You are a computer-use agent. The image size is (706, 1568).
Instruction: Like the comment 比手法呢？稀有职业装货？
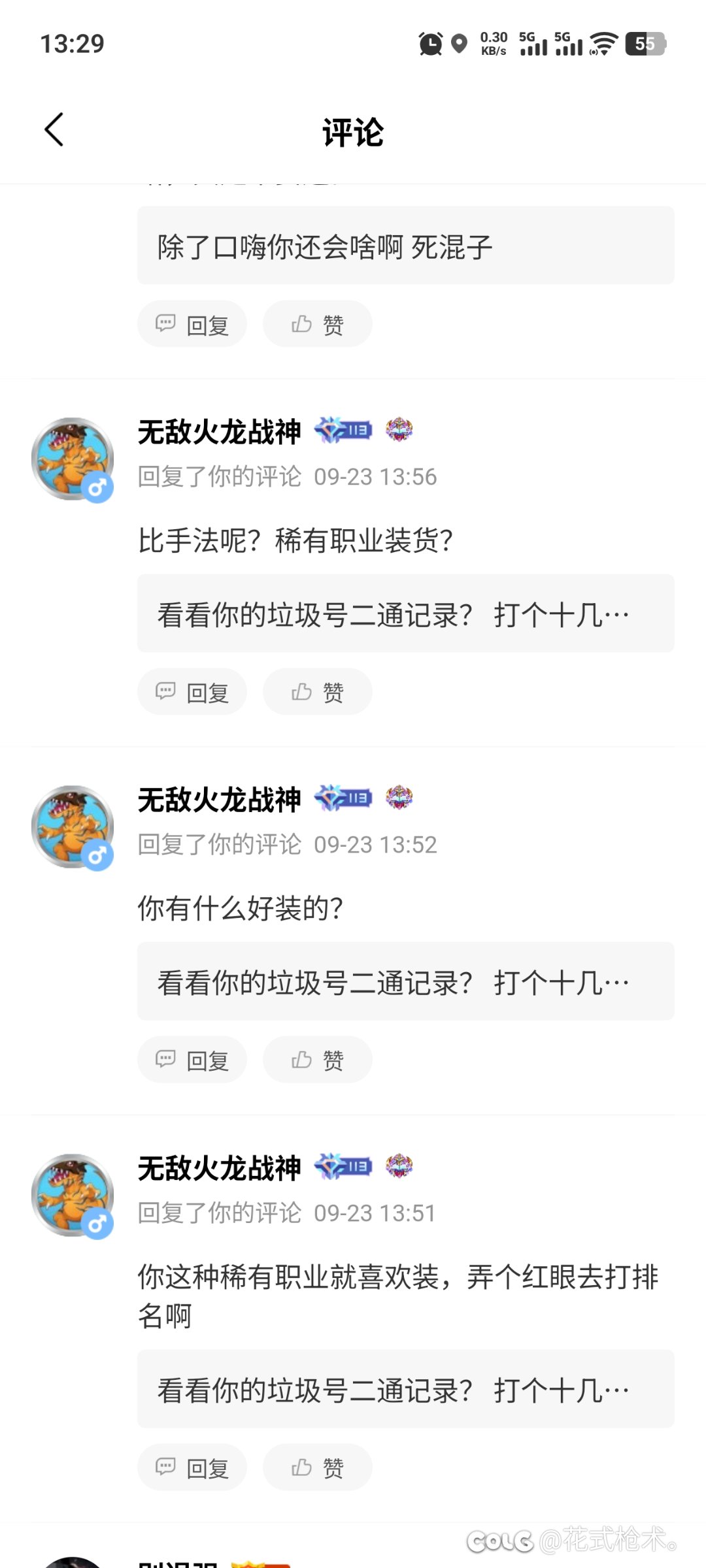tap(318, 692)
